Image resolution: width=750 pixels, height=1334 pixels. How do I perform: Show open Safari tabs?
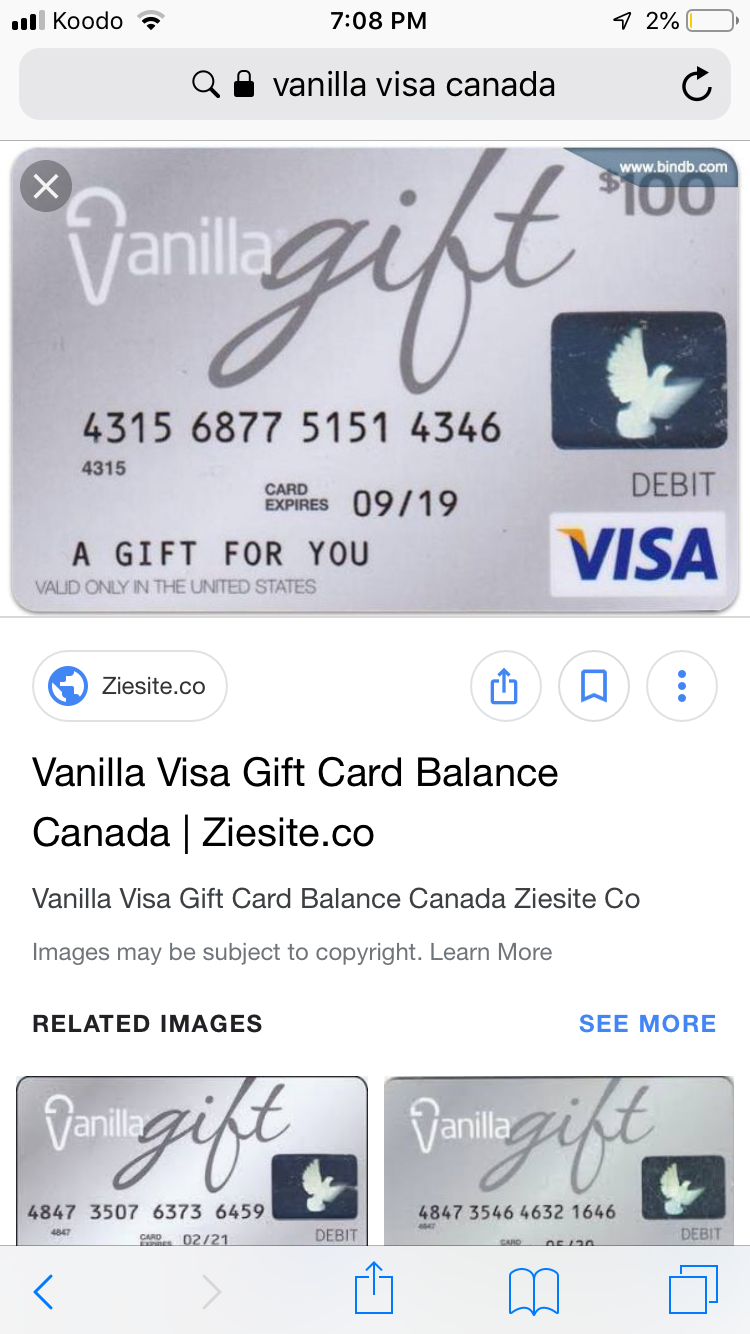point(693,1290)
